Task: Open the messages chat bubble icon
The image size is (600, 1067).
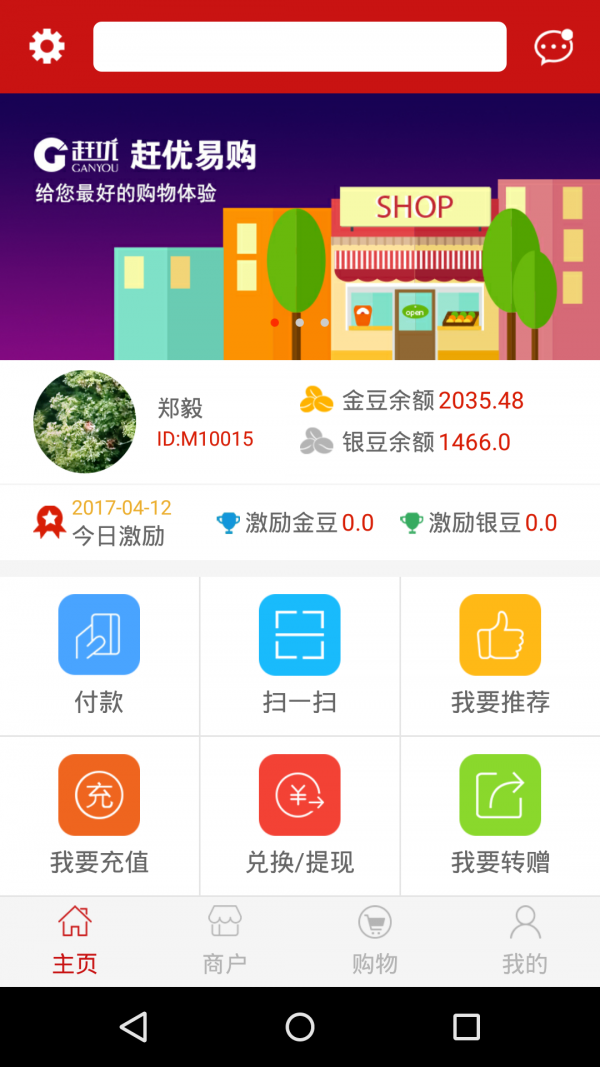Action: 554,47
